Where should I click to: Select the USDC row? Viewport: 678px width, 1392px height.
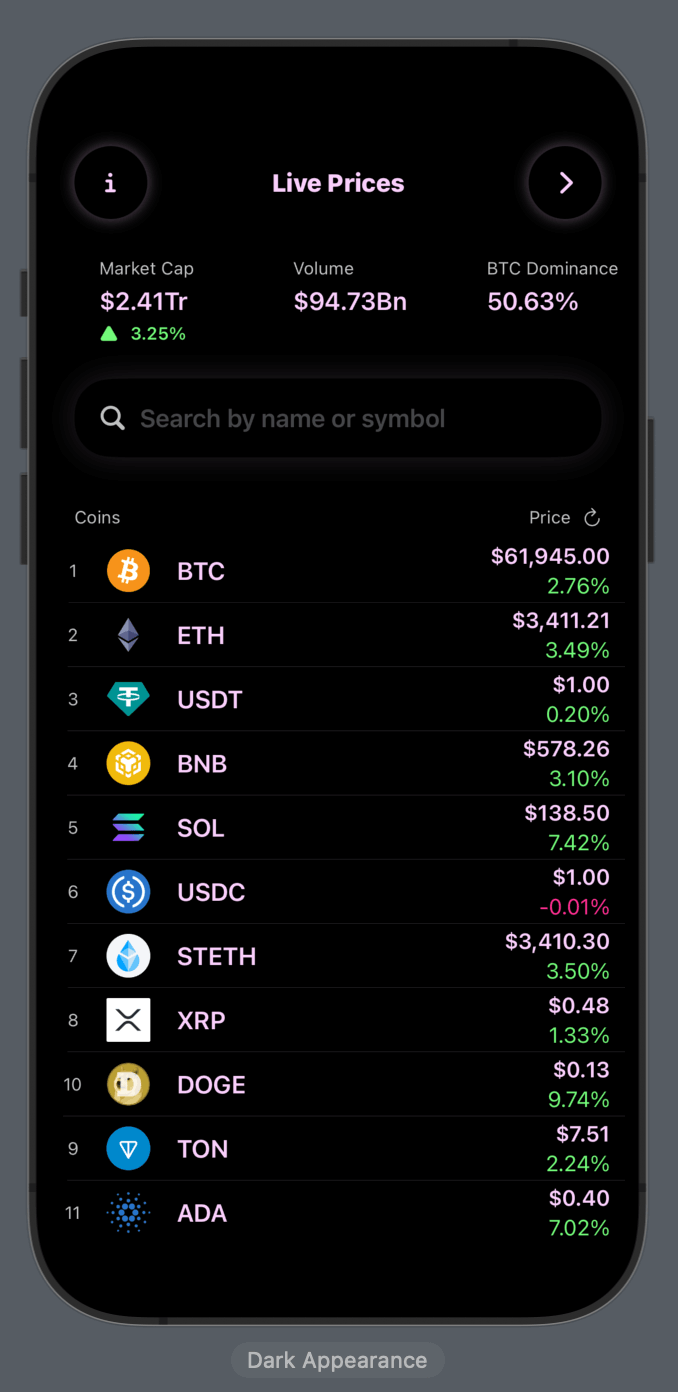point(340,892)
